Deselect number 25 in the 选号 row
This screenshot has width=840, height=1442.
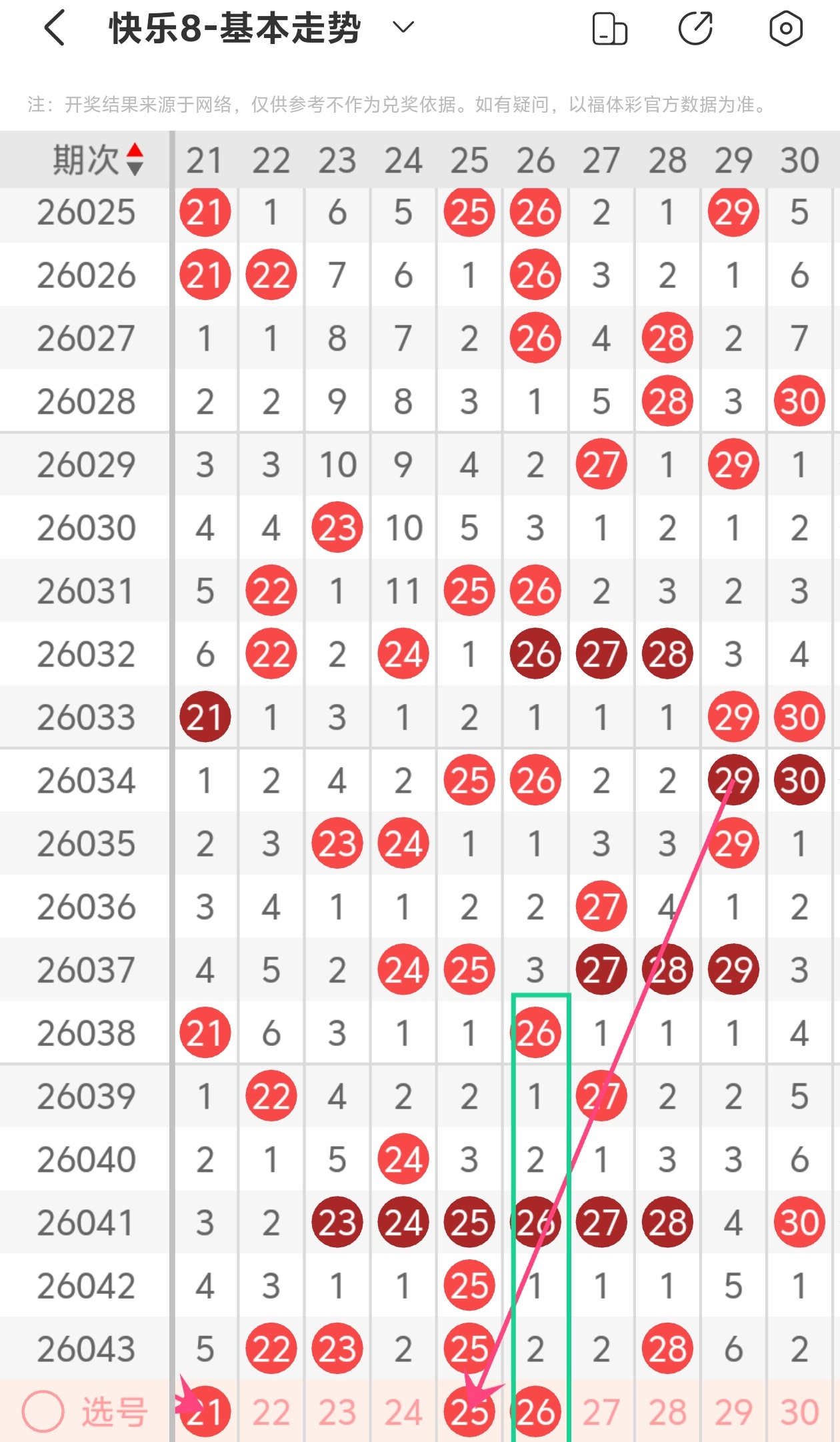pyautogui.click(x=469, y=1411)
